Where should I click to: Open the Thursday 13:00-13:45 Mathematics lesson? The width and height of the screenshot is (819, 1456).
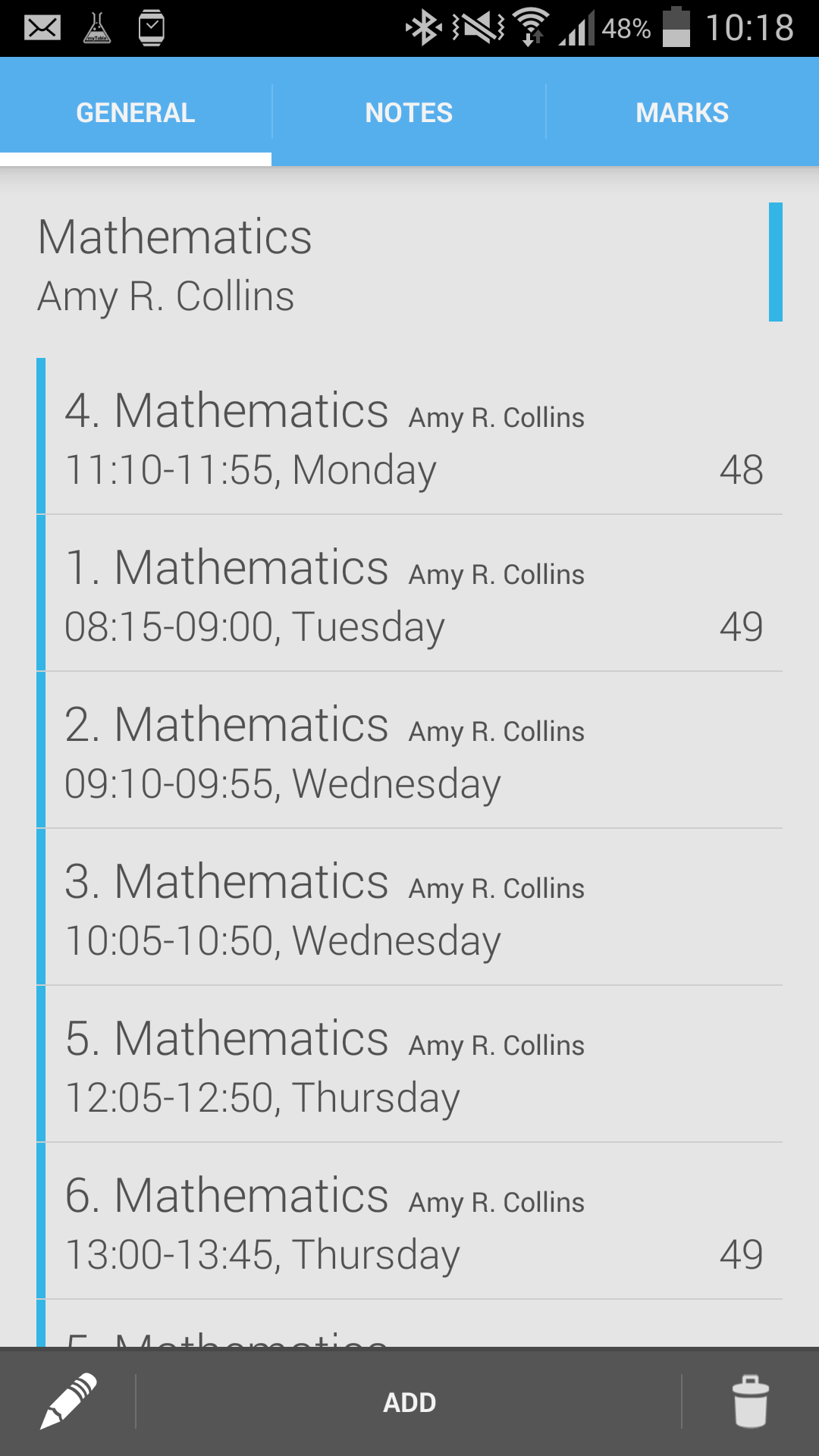click(409, 1222)
